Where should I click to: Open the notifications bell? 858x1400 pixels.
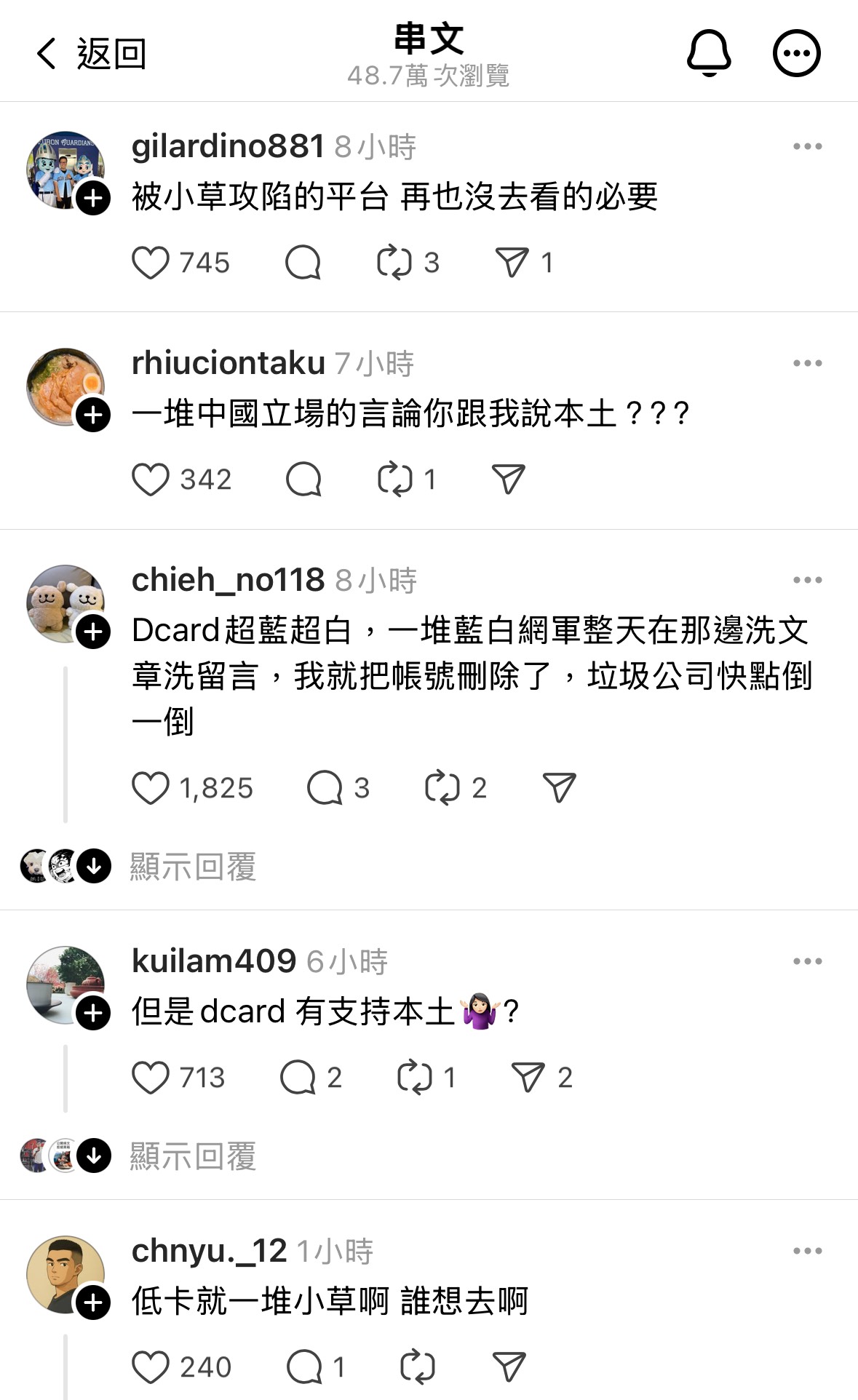(x=708, y=53)
